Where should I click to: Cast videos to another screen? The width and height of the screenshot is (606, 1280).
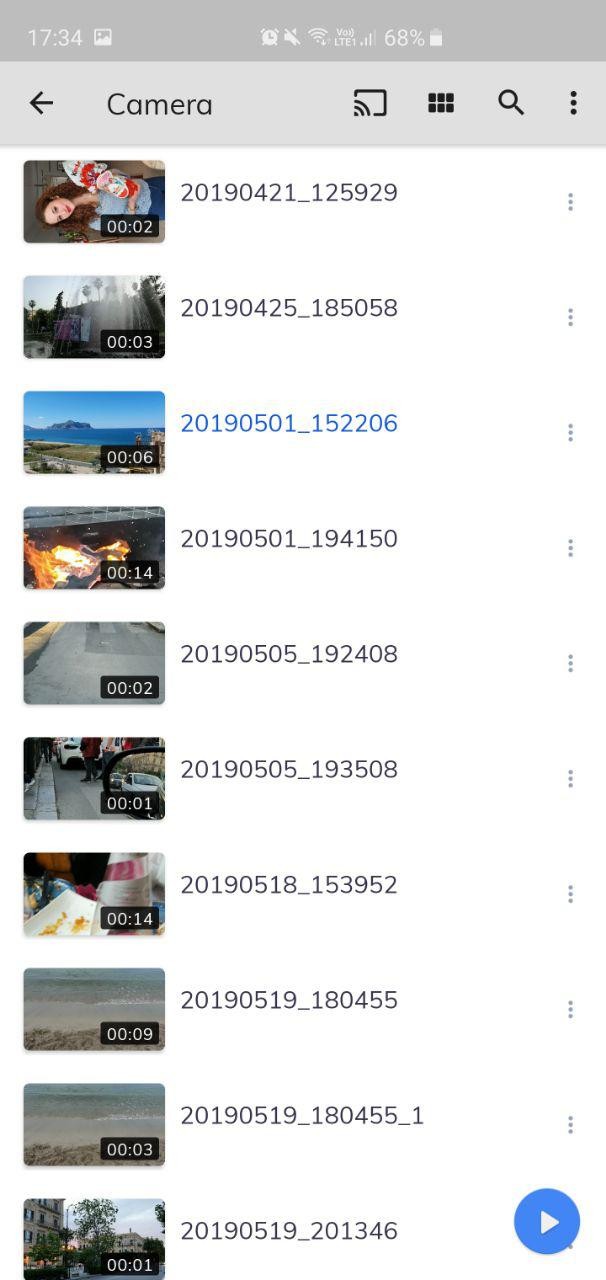coord(370,103)
